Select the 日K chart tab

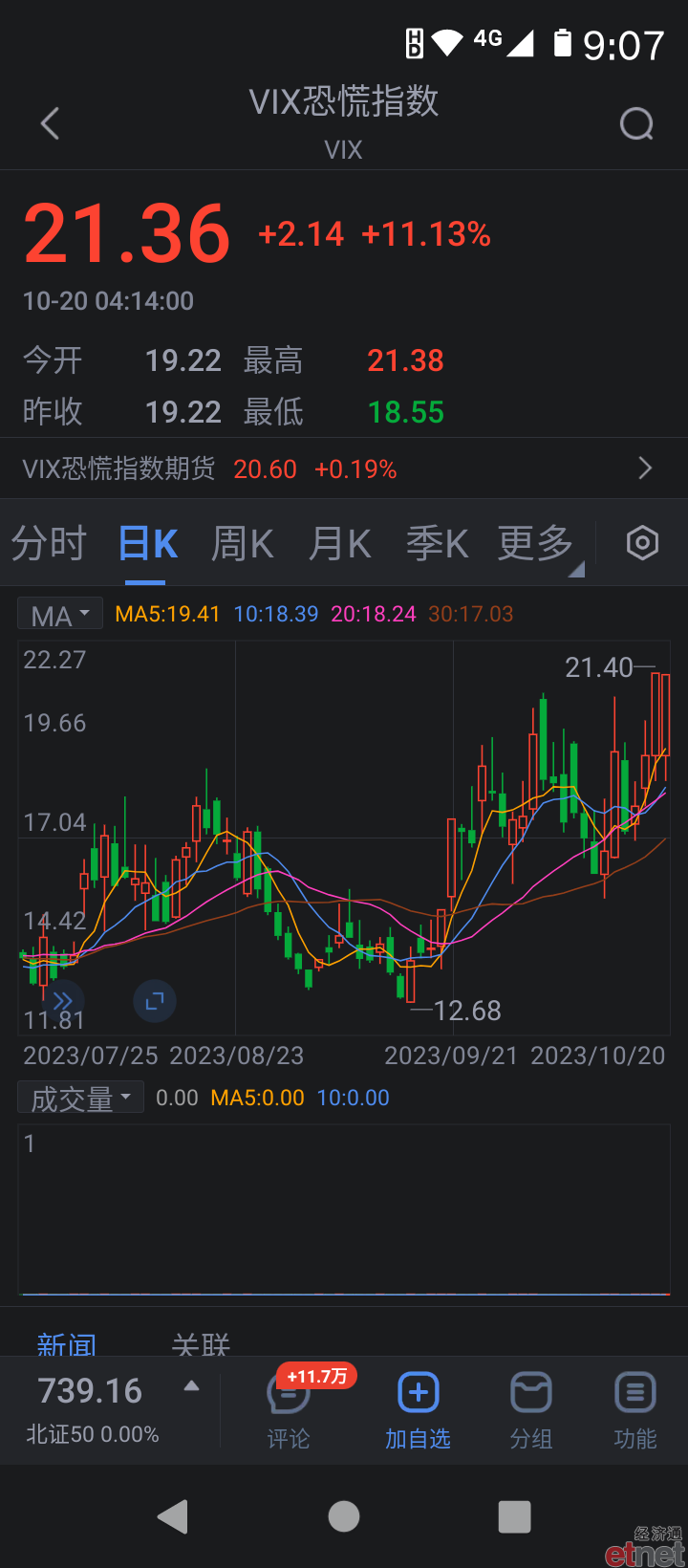point(148,544)
